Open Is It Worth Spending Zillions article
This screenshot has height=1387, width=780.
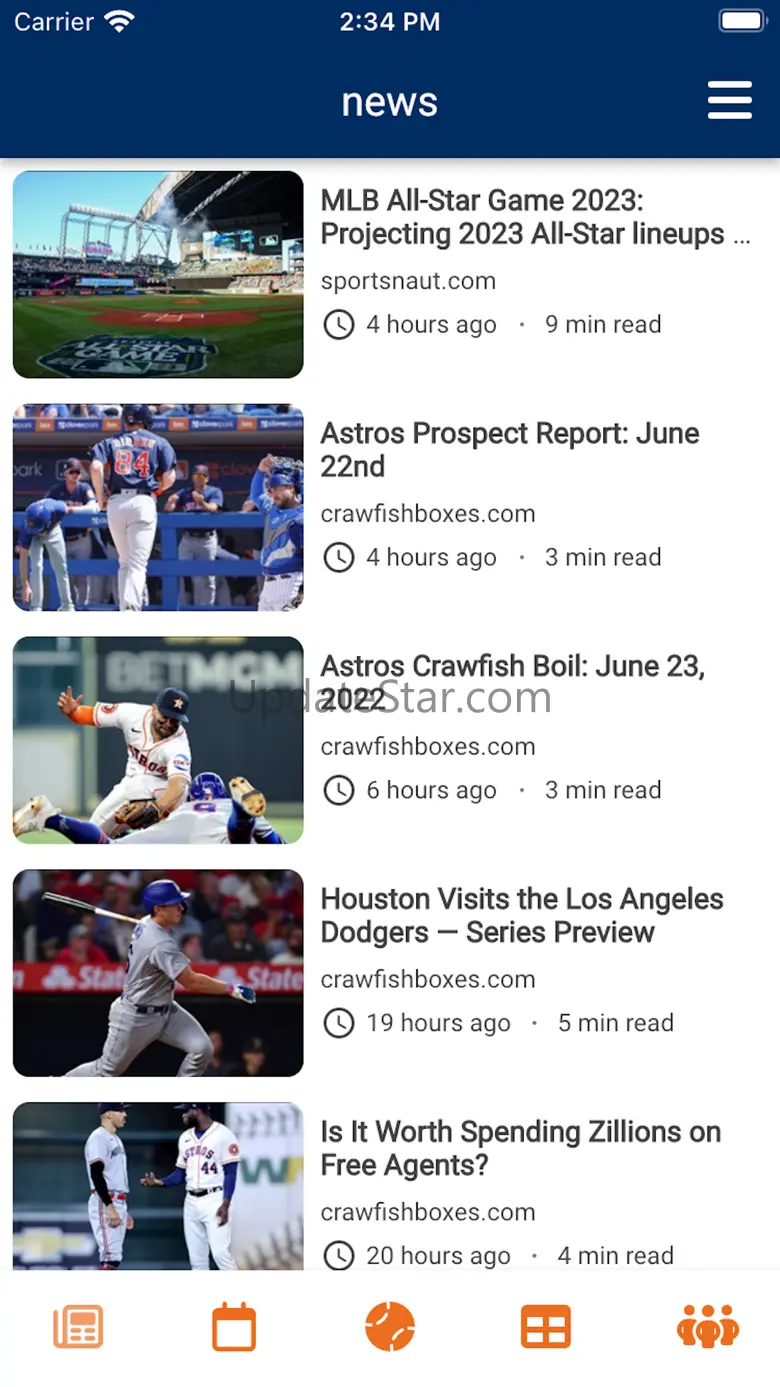(x=520, y=1148)
